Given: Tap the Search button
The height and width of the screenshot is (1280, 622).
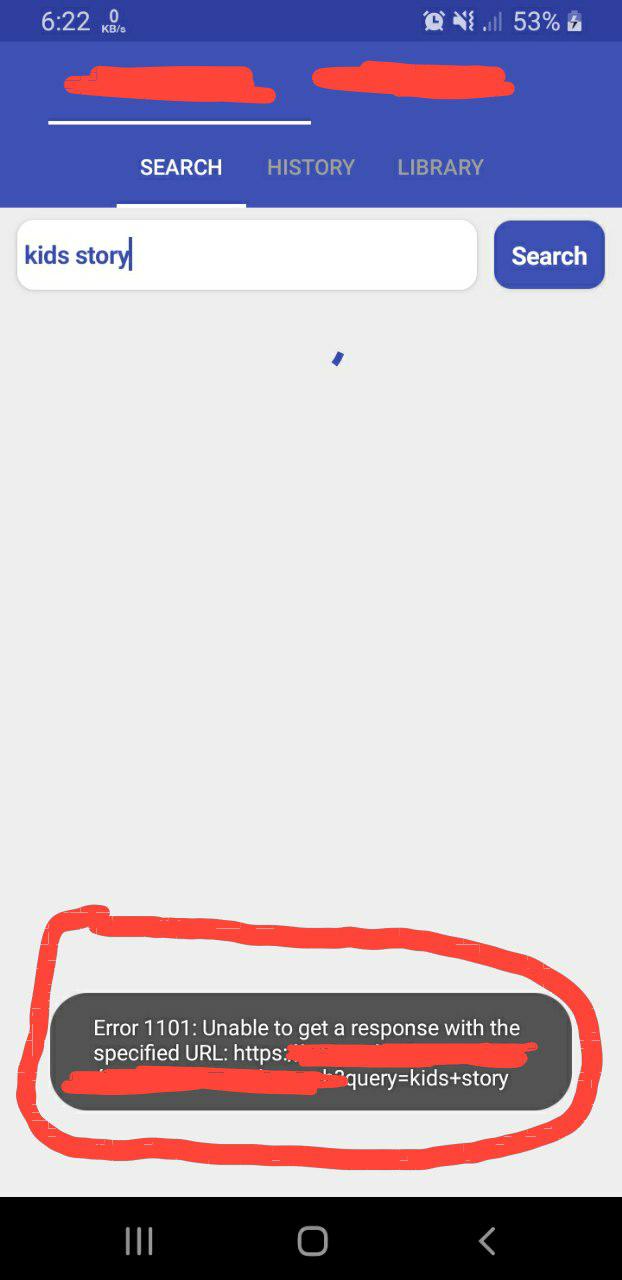Looking at the screenshot, I should [x=549, y=255].
